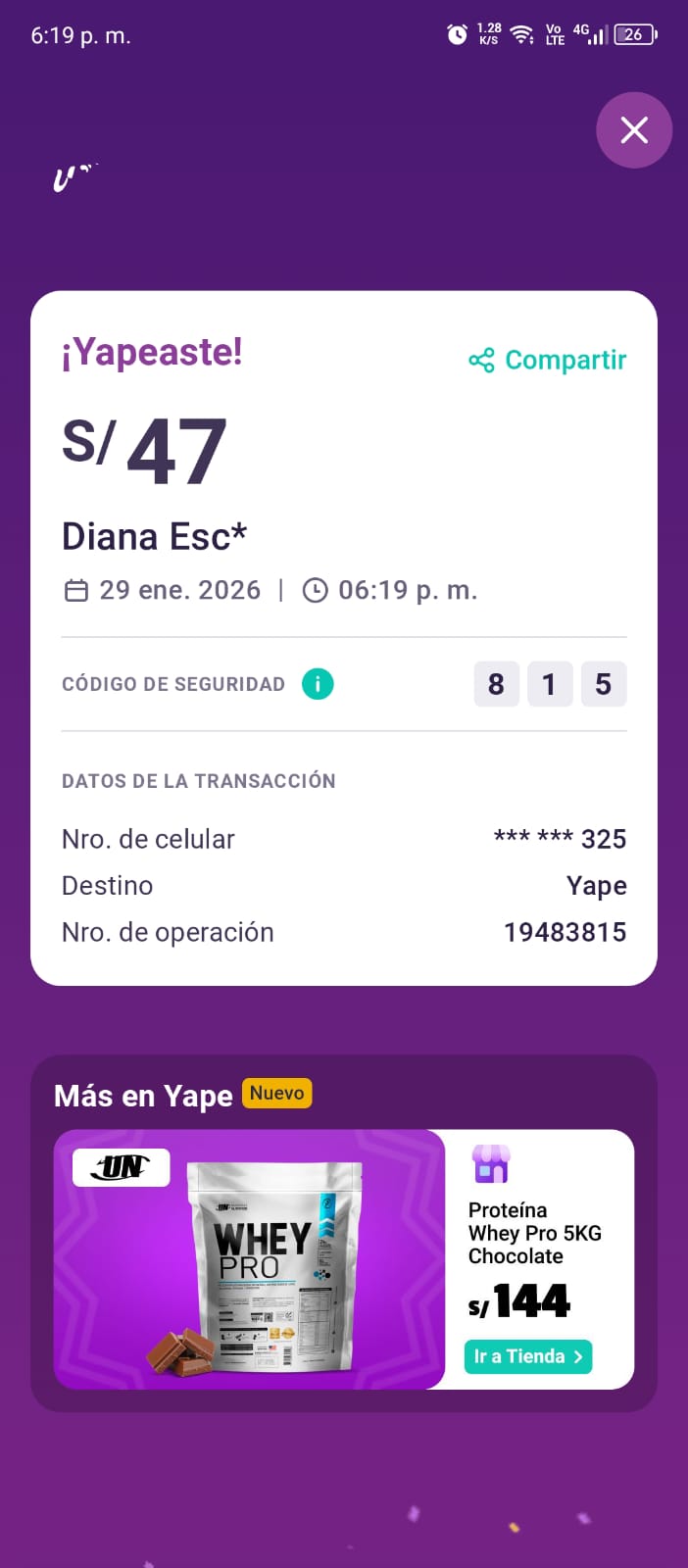Close the Yape payment confirmation
This screenshot has height=1568, width=688.
[634, 130]
